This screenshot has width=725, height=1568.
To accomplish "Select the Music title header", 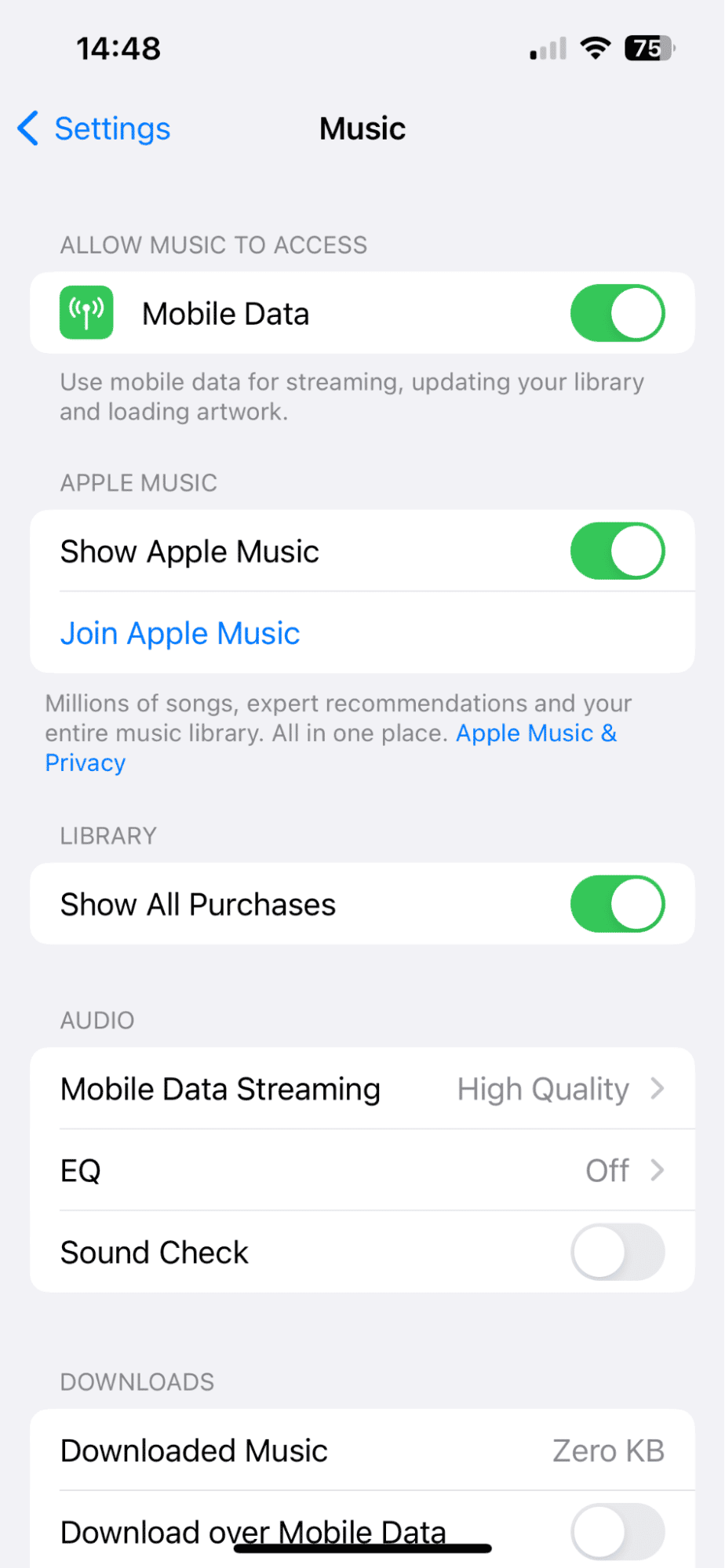I will [x=362, y=128].
